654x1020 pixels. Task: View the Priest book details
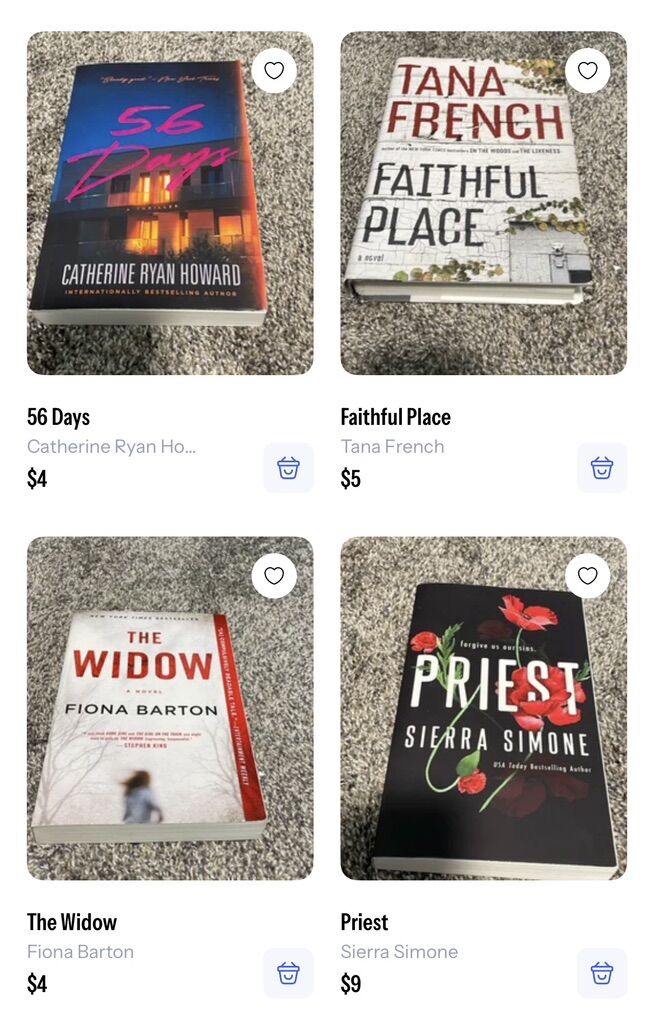(483, 708)
